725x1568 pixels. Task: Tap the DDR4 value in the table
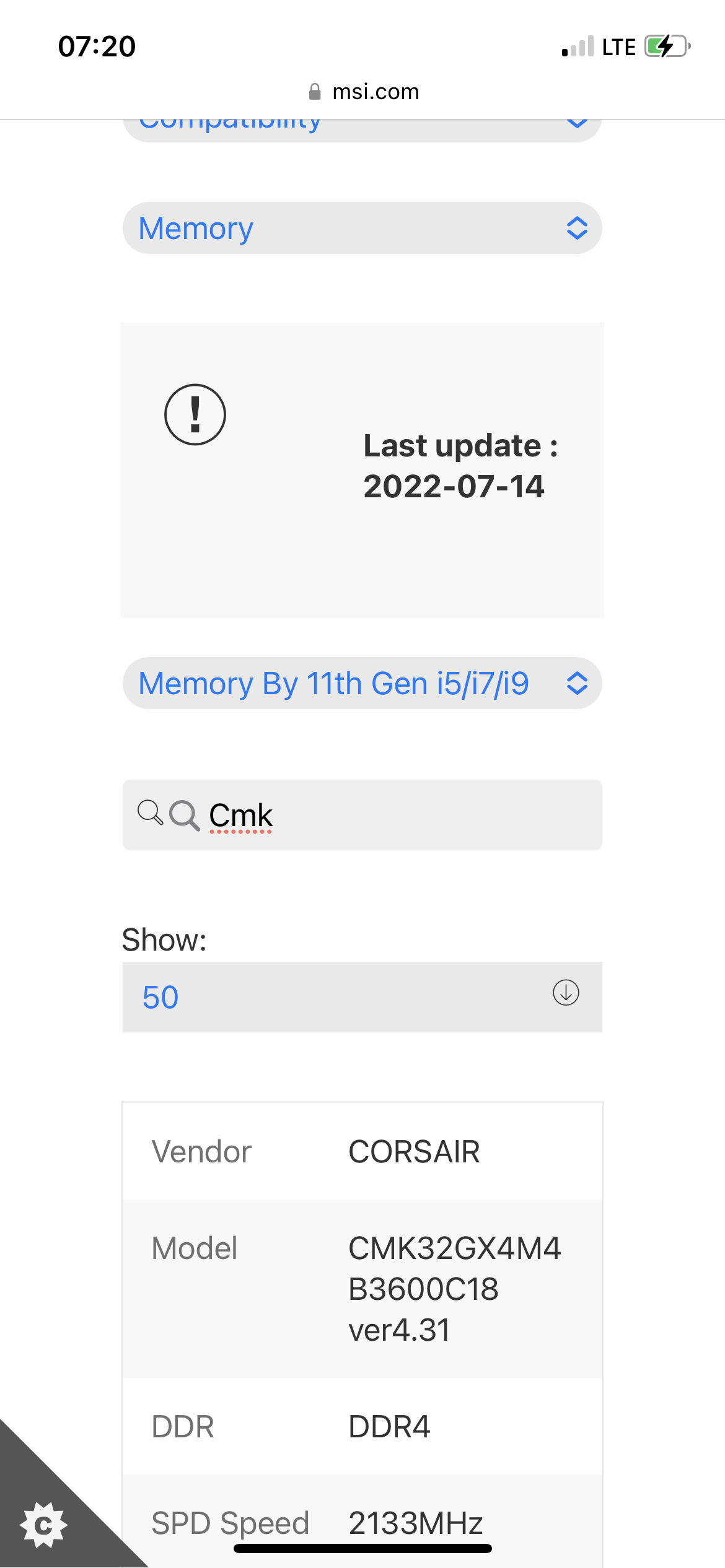(389, 1426)
